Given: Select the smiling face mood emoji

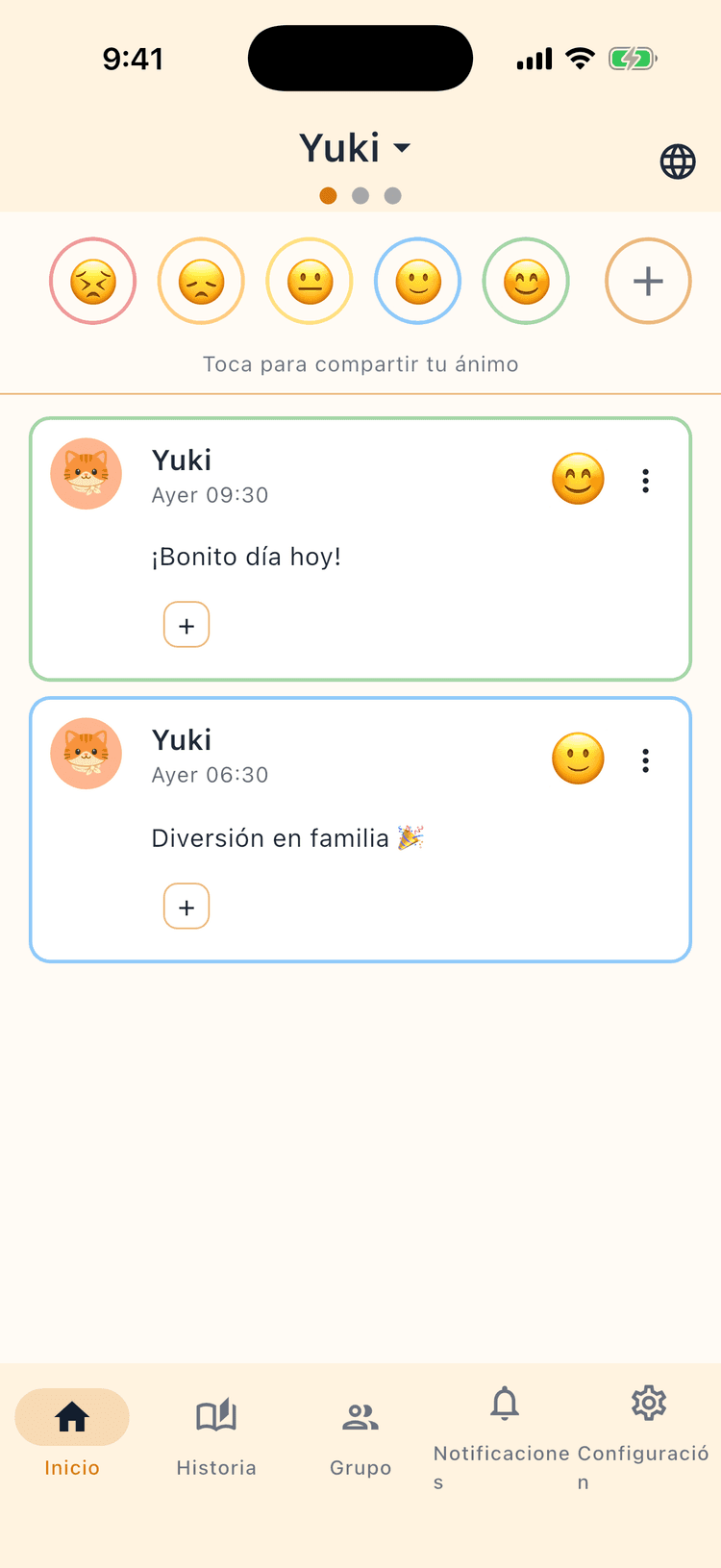Looking at the screenshot, I should (x=417, y=281).
